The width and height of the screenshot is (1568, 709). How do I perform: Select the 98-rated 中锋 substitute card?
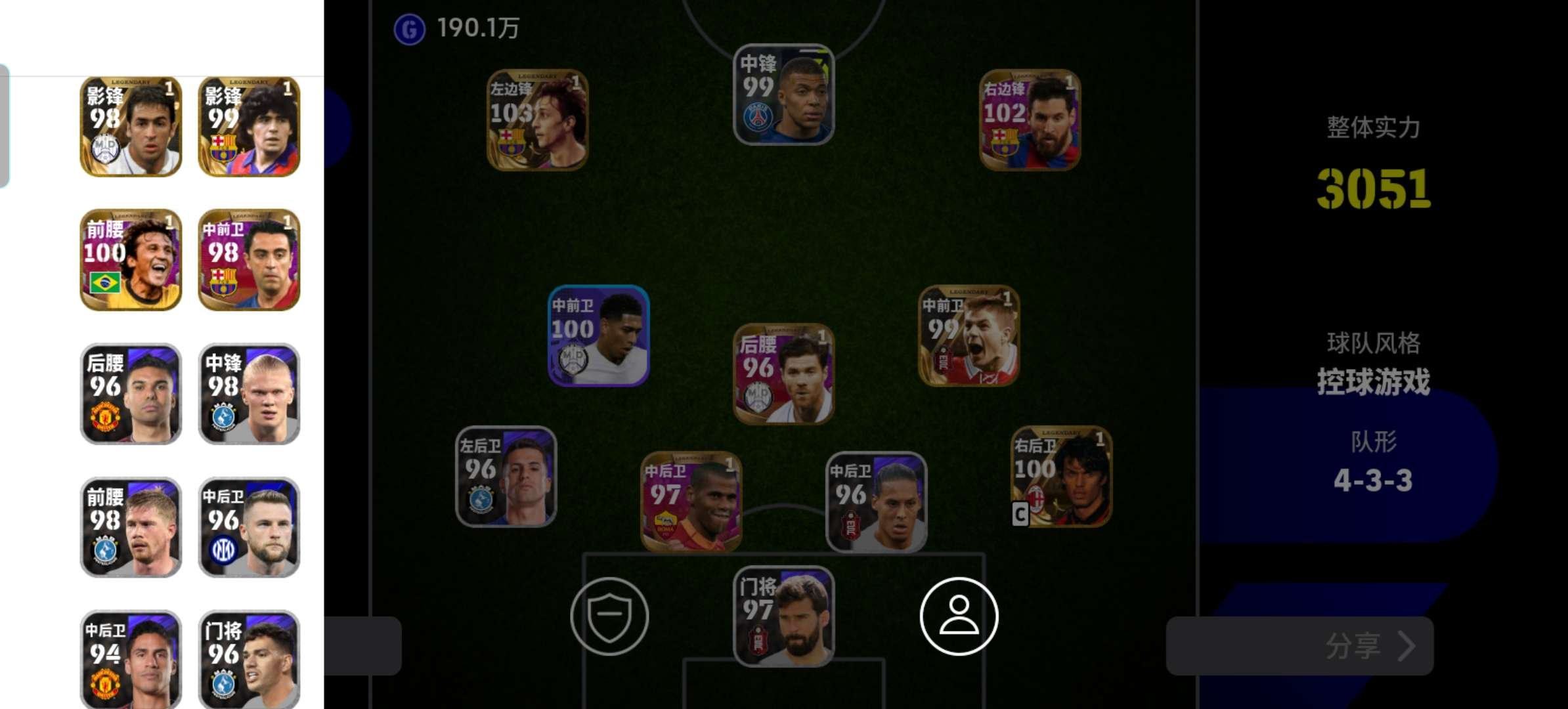249,394
